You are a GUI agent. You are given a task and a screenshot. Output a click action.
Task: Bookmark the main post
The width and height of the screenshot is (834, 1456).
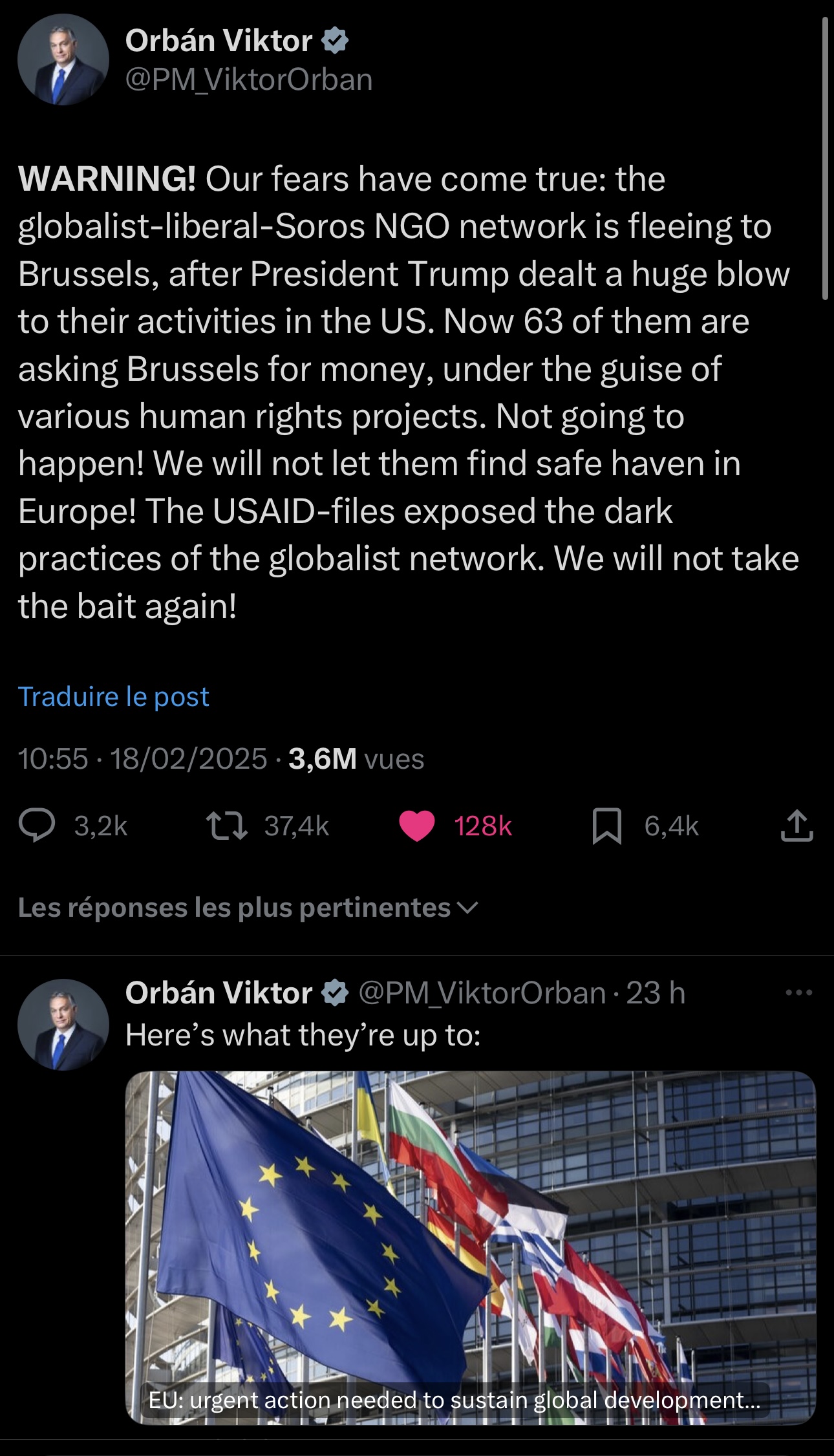(606, 826)
